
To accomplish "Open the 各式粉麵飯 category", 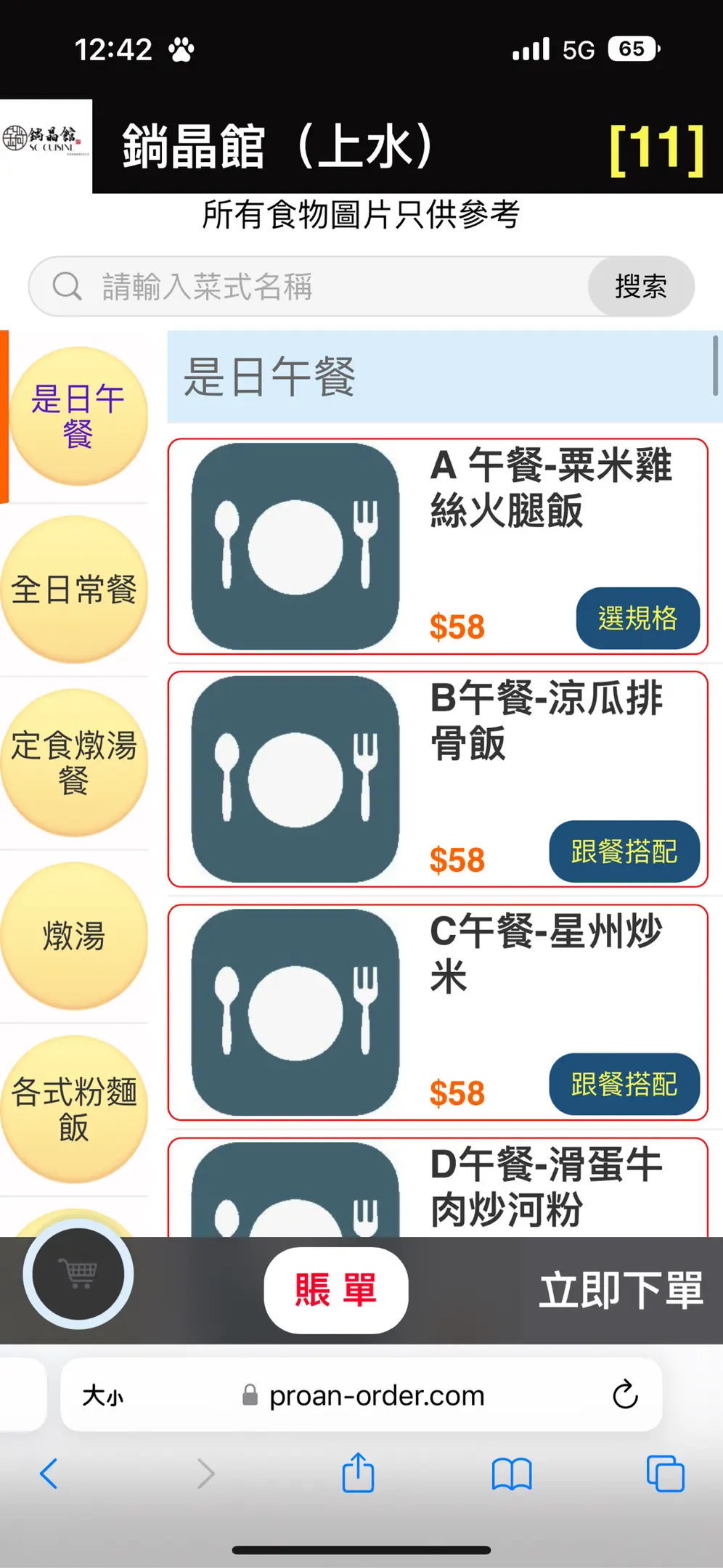I will pos(74,1108).
